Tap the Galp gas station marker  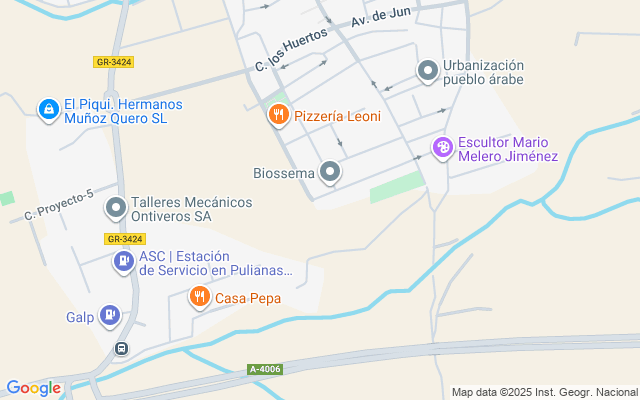point(110,317)
